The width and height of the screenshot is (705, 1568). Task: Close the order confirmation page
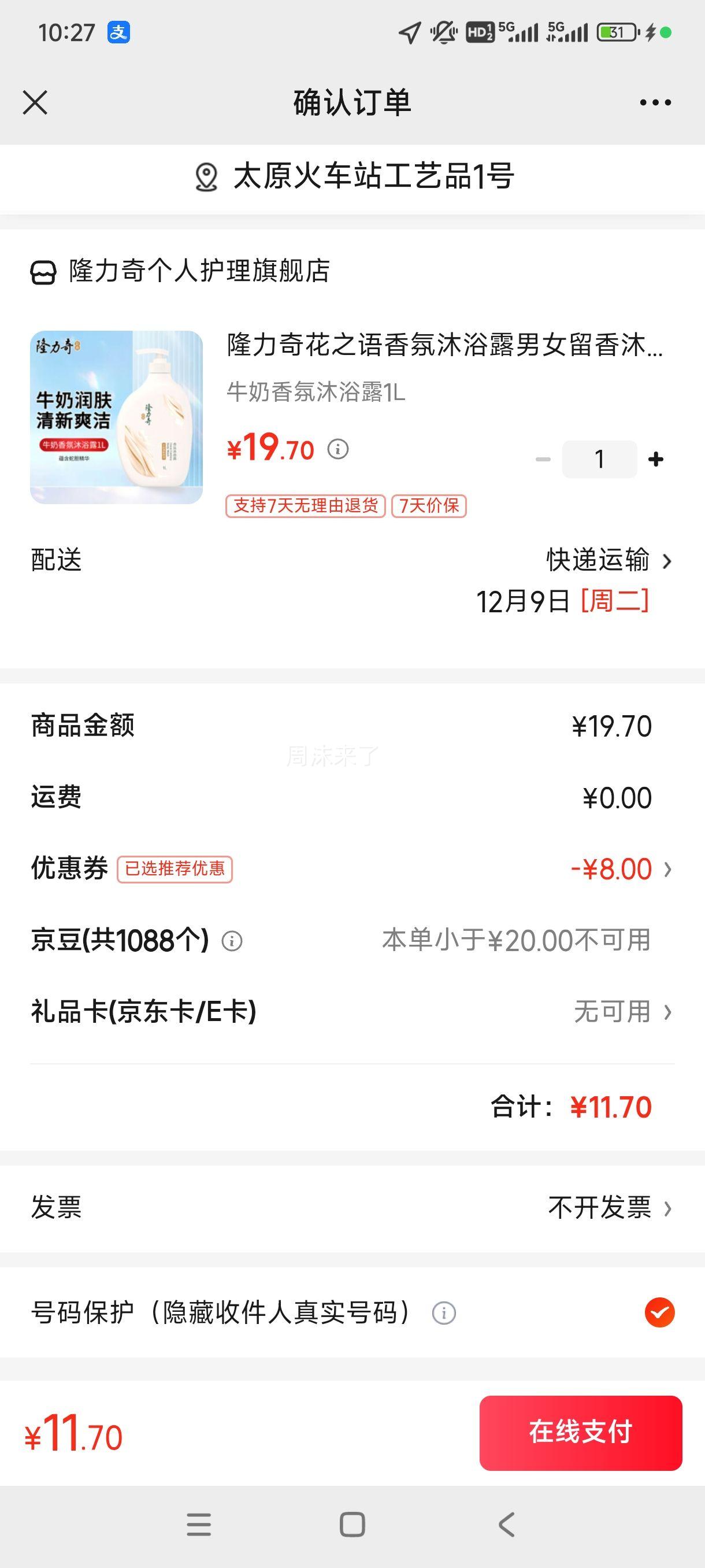coord(35,102)
